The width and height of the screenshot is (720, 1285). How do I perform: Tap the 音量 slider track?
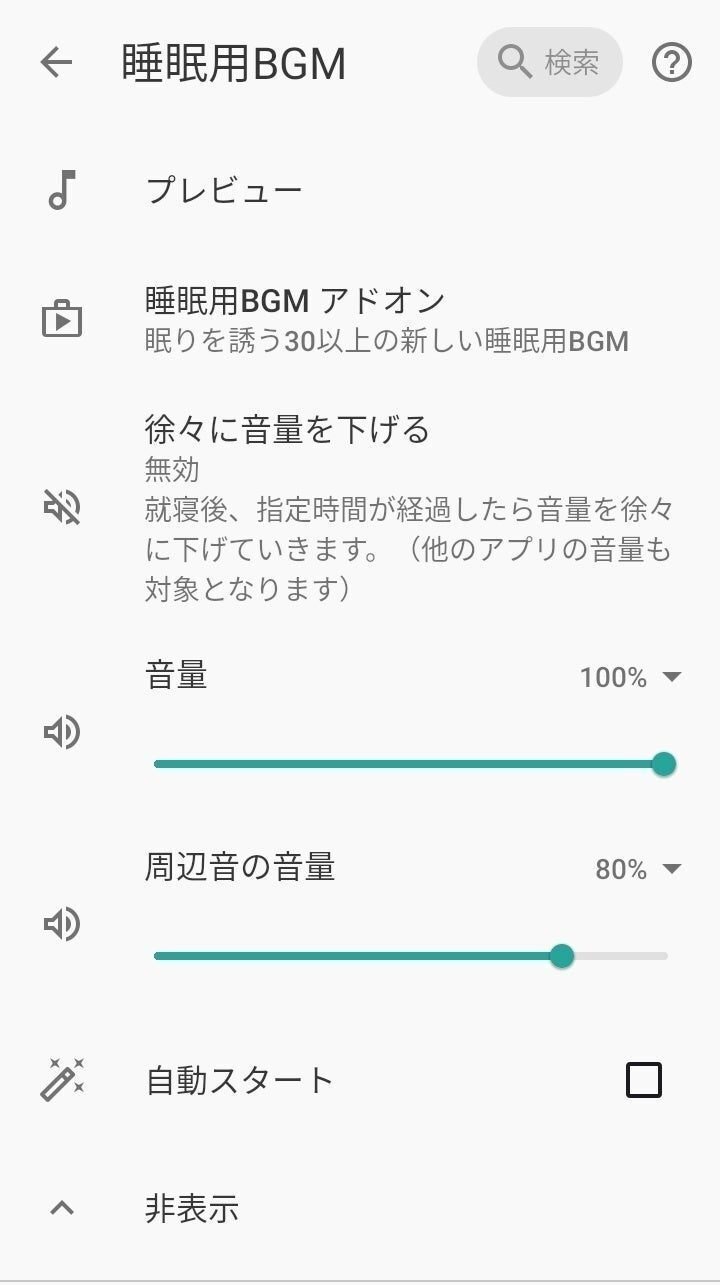point(410,764)
